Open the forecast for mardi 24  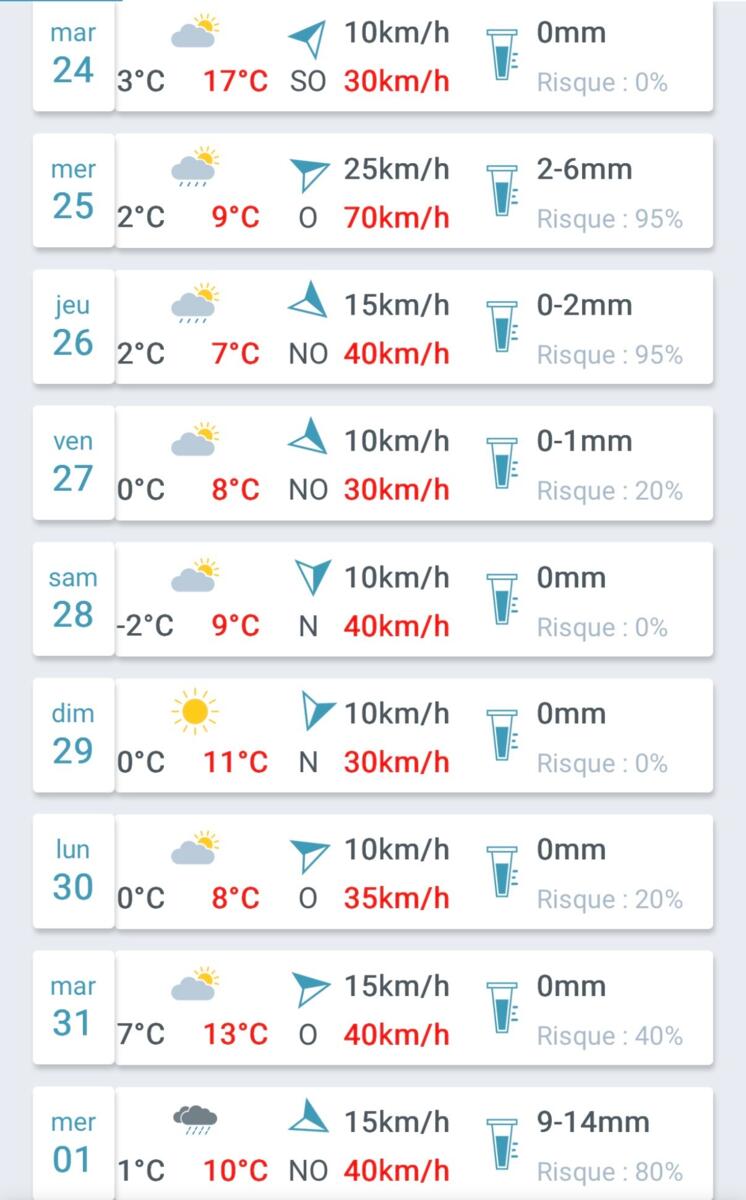(x=372, y=56)
